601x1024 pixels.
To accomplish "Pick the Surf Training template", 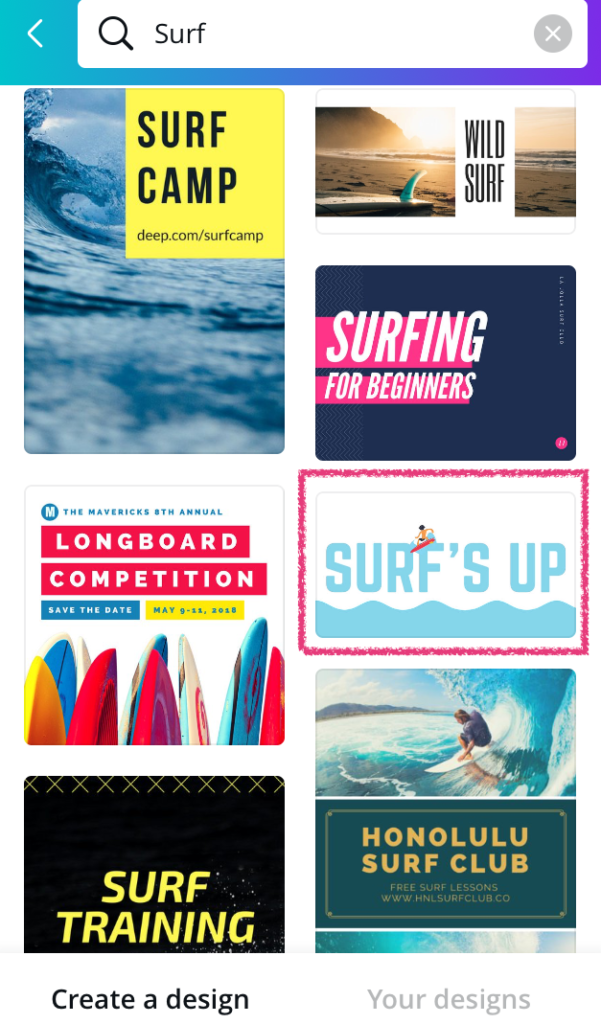I will pos(154,864).
